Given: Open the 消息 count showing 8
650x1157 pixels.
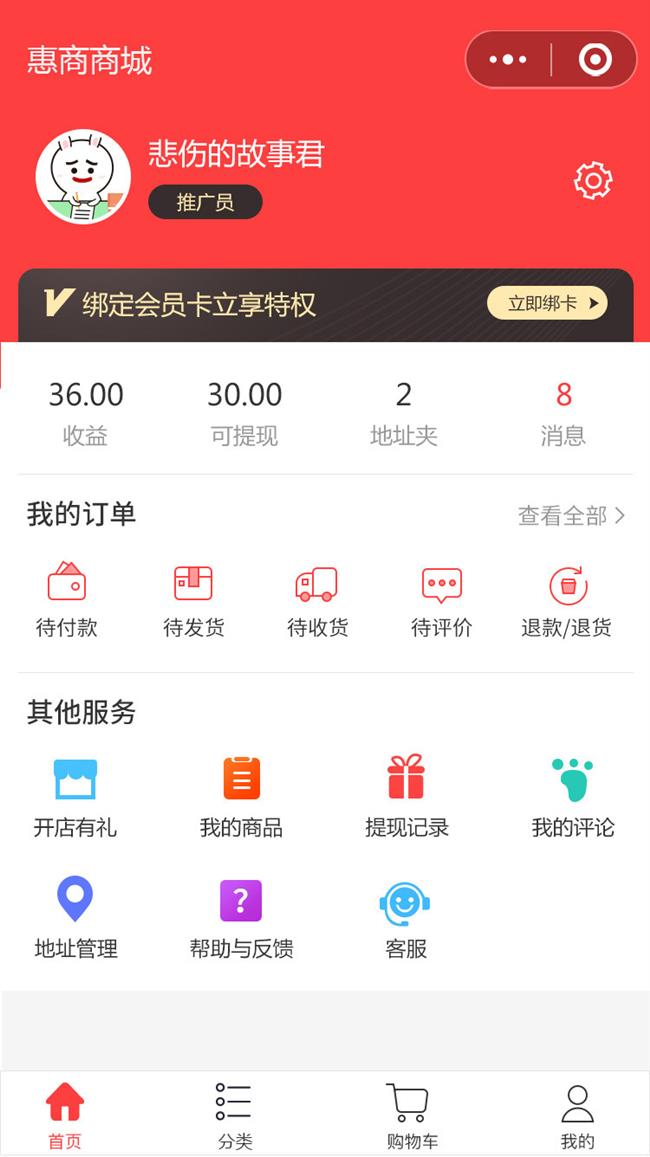Looking at the screenshot, I should (563, 412).
